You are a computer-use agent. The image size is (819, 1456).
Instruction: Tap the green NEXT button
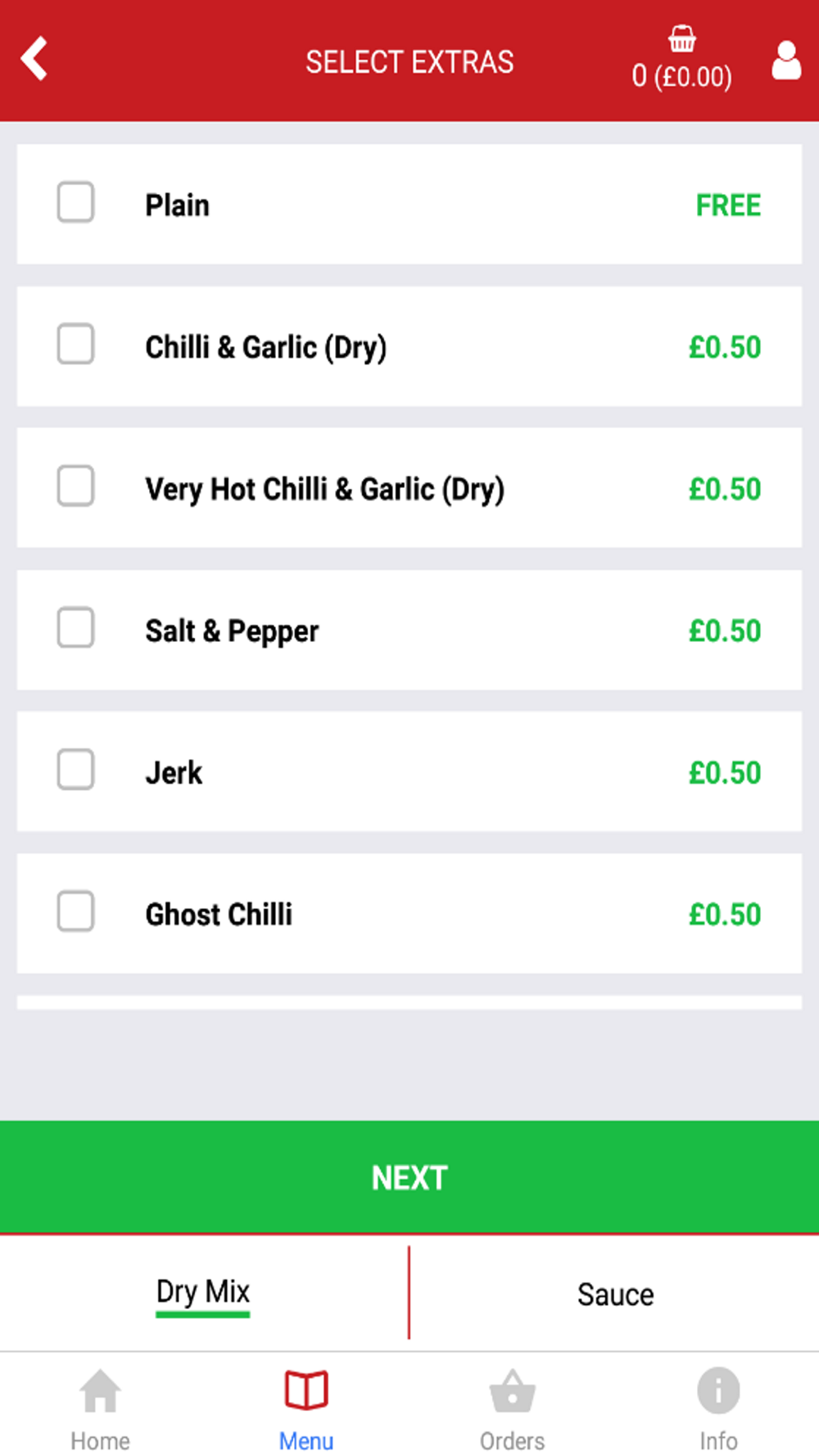409,1177
